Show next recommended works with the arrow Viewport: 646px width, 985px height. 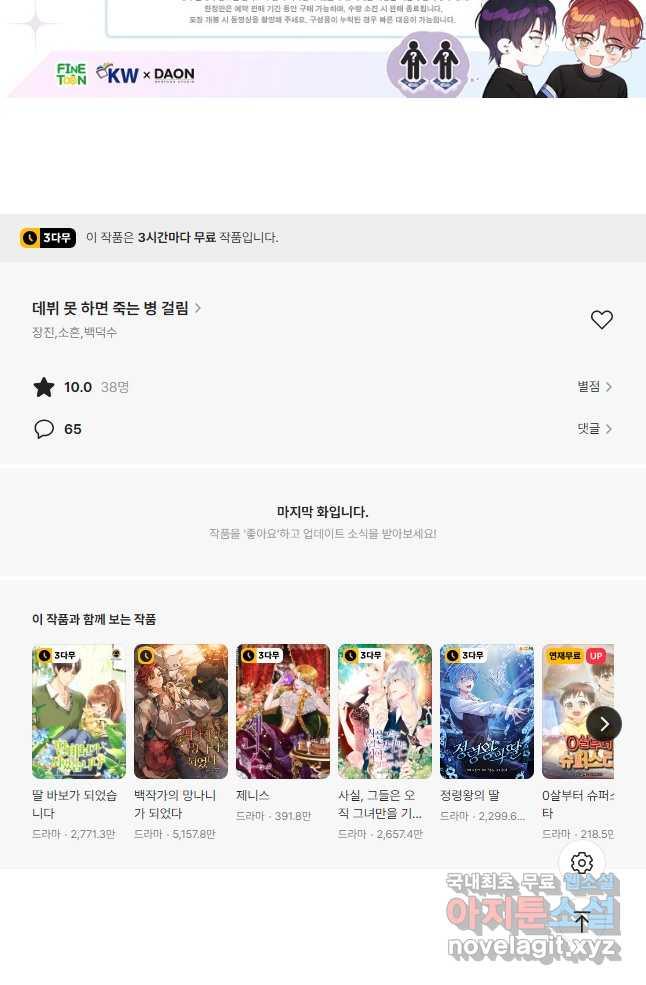pyautogui.click(x=604, y=723)
